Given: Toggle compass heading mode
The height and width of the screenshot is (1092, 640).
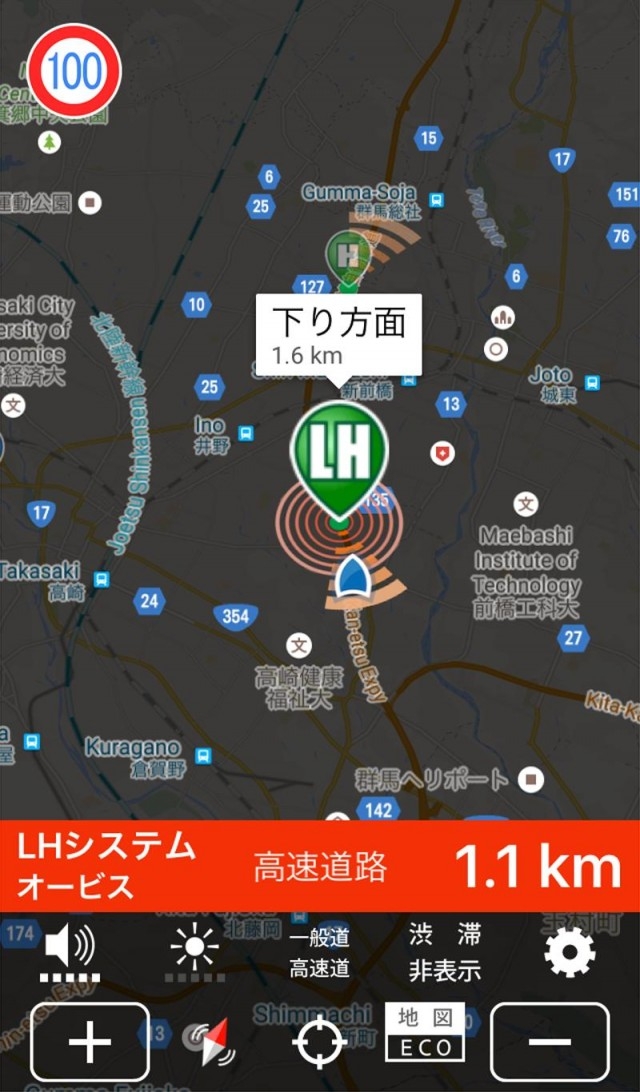Looking at the screenshot, I should [208, 1042].
